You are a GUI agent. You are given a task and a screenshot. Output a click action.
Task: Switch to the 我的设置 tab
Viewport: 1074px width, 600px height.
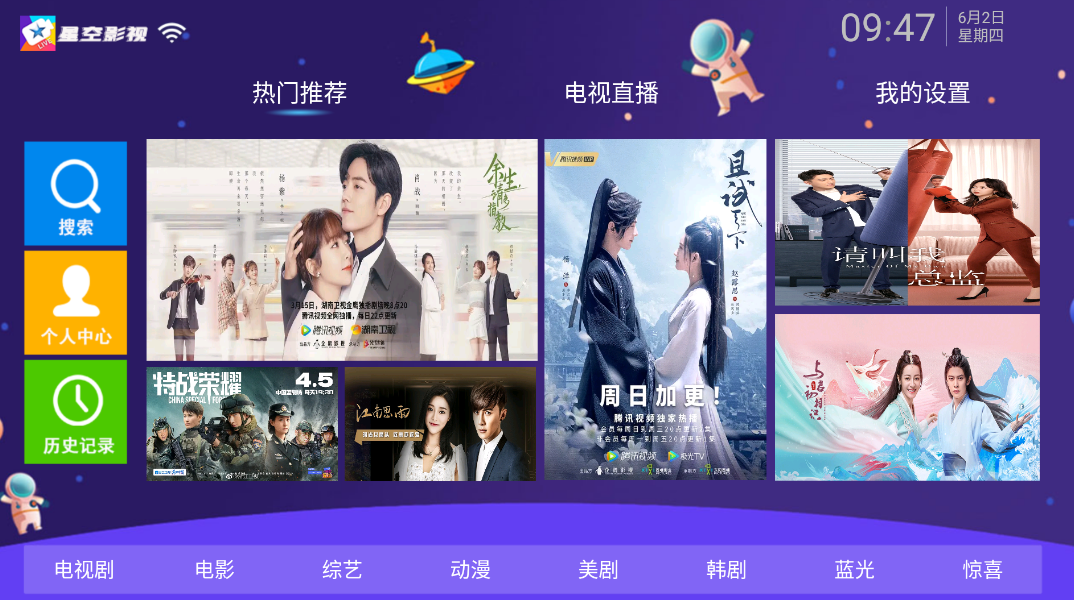click(922, 93)
